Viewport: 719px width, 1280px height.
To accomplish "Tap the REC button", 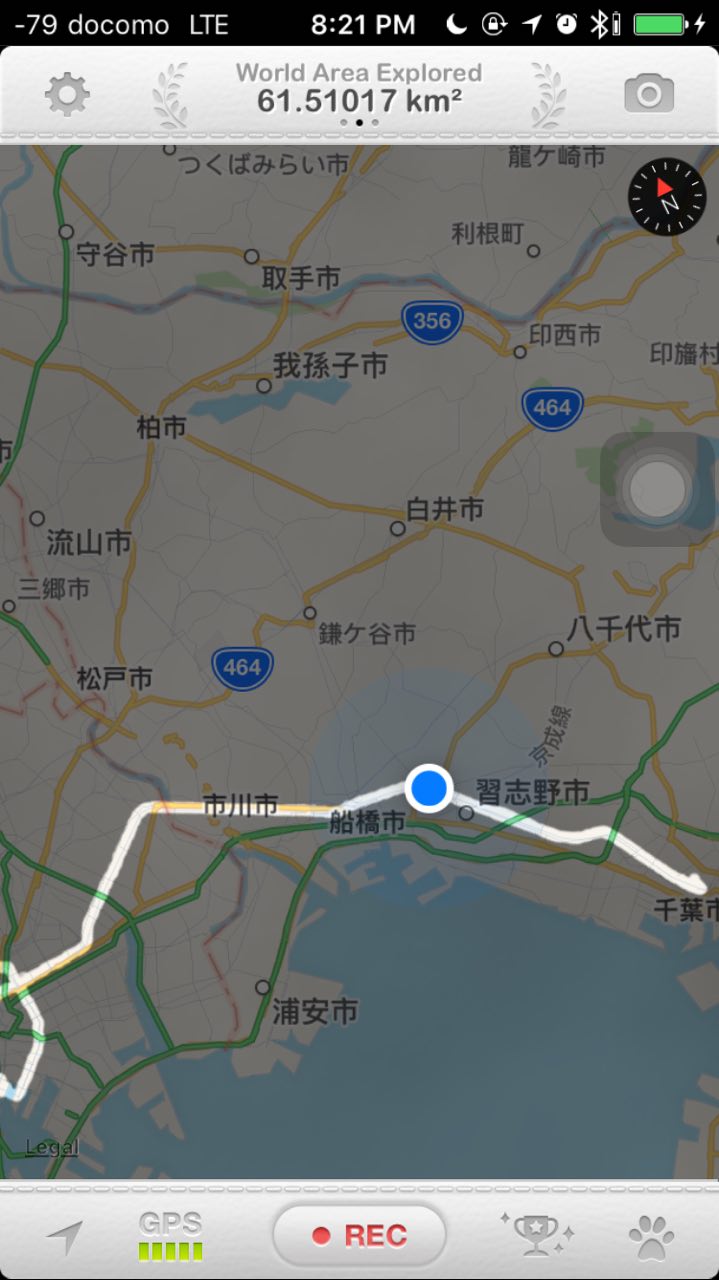I will tap(359, 1236).
